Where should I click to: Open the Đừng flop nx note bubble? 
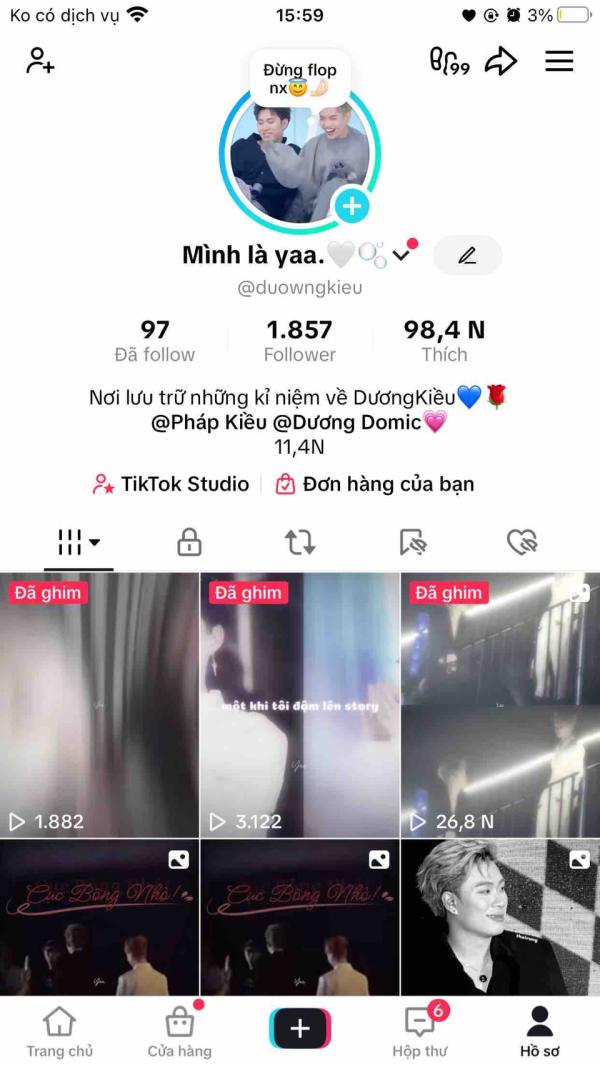pos(300,79)
